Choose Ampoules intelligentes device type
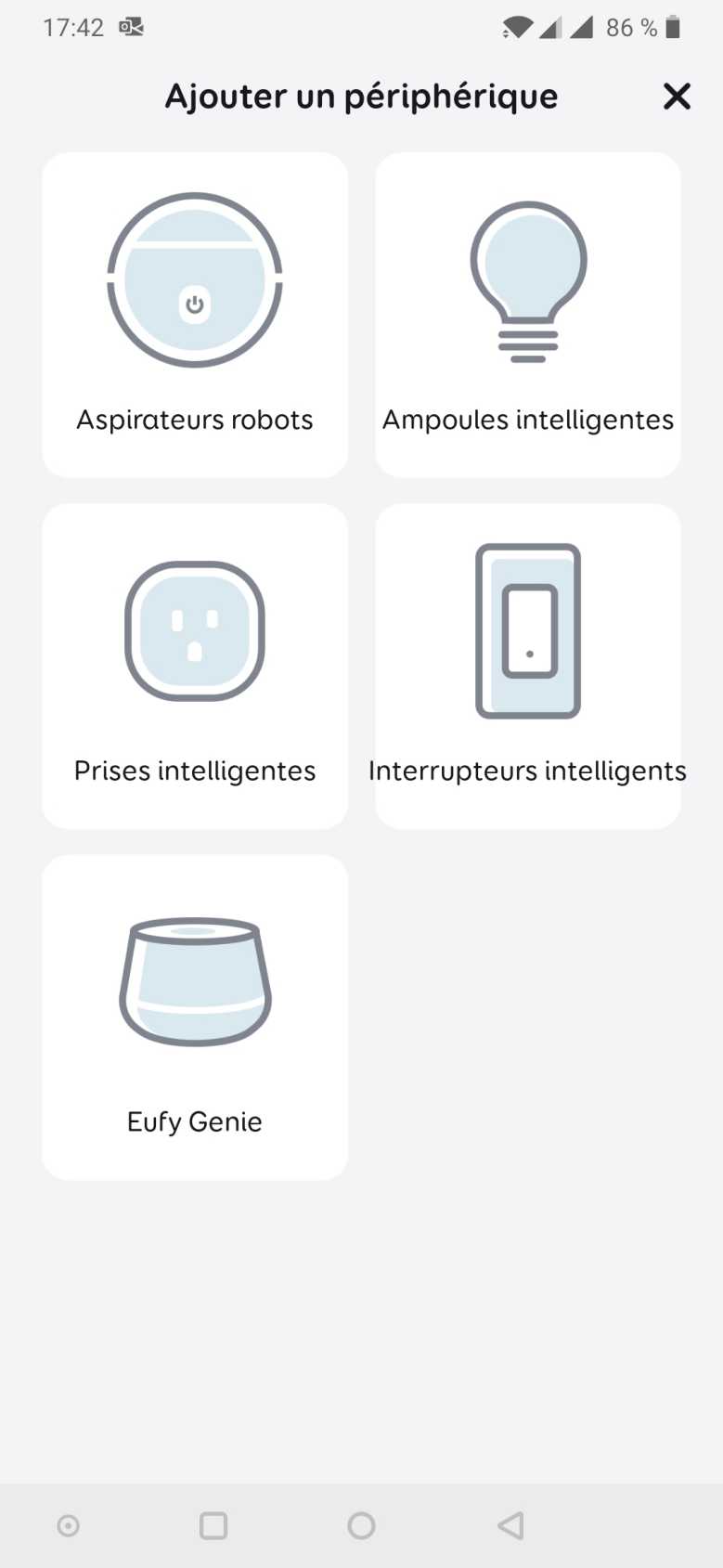 click(x=528, y=316)
